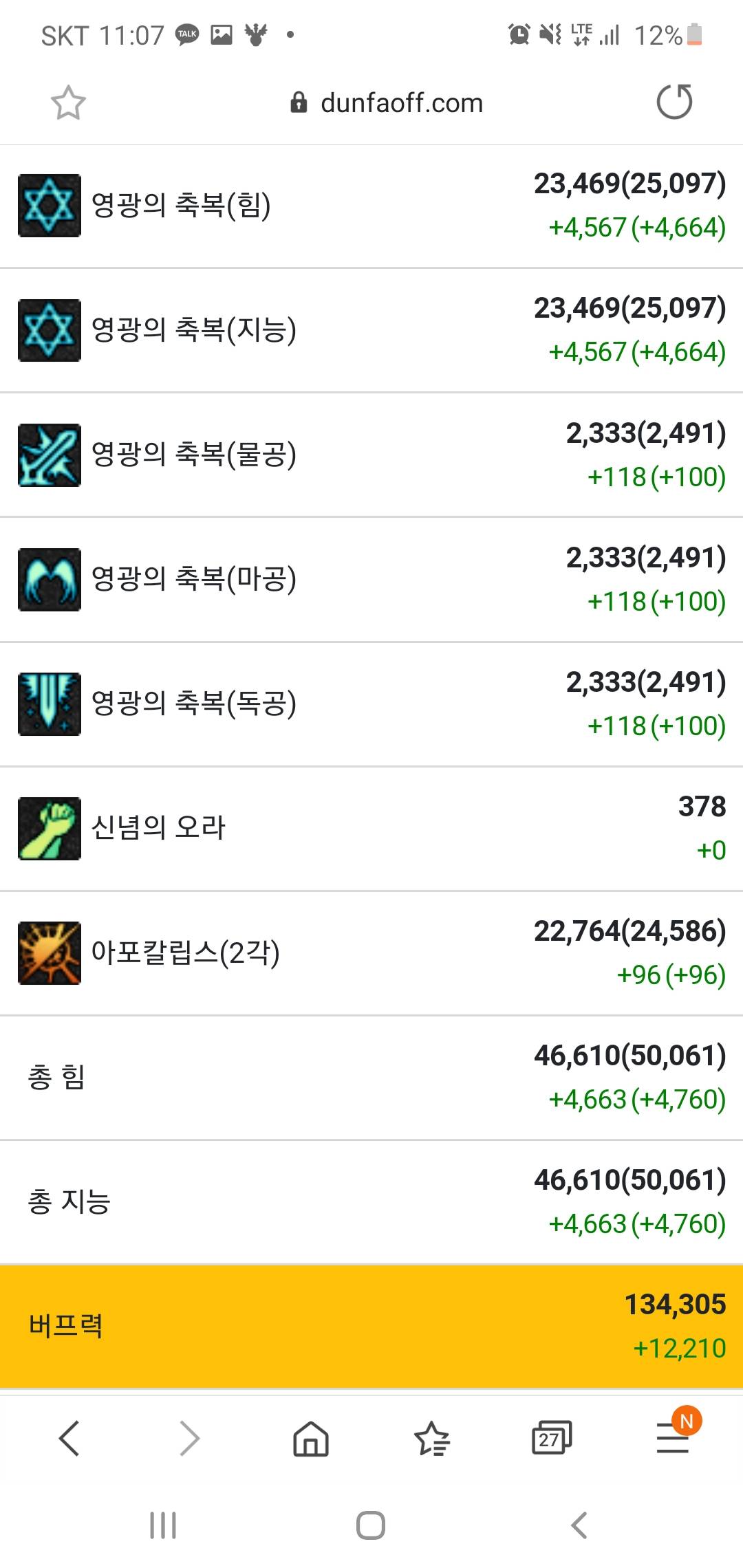Go back to the previous web page
Image resolution: width=743 pixels, height=1568 pixels.
[69, 1438]
